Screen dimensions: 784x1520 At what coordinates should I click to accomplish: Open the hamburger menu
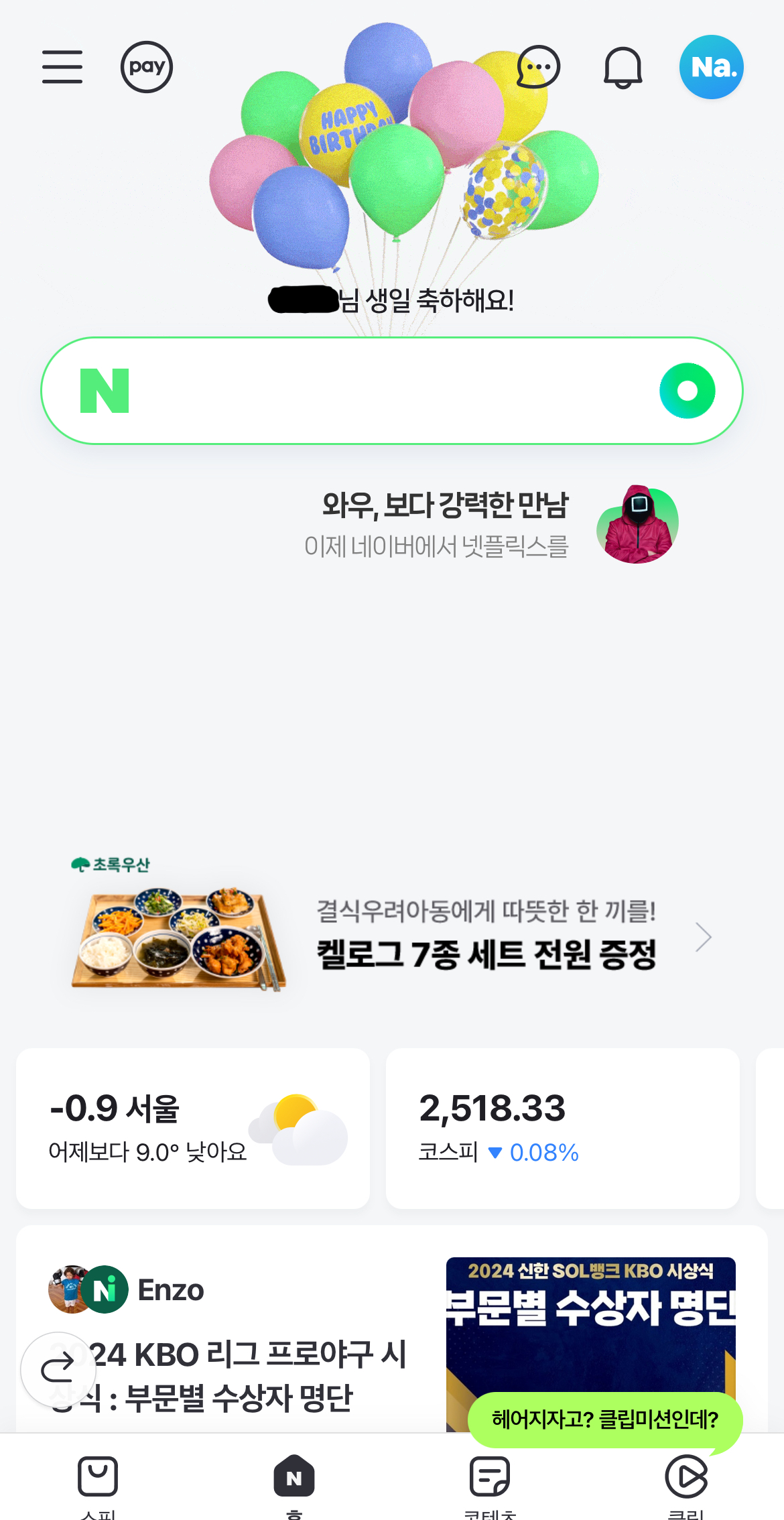pos(62,67)
